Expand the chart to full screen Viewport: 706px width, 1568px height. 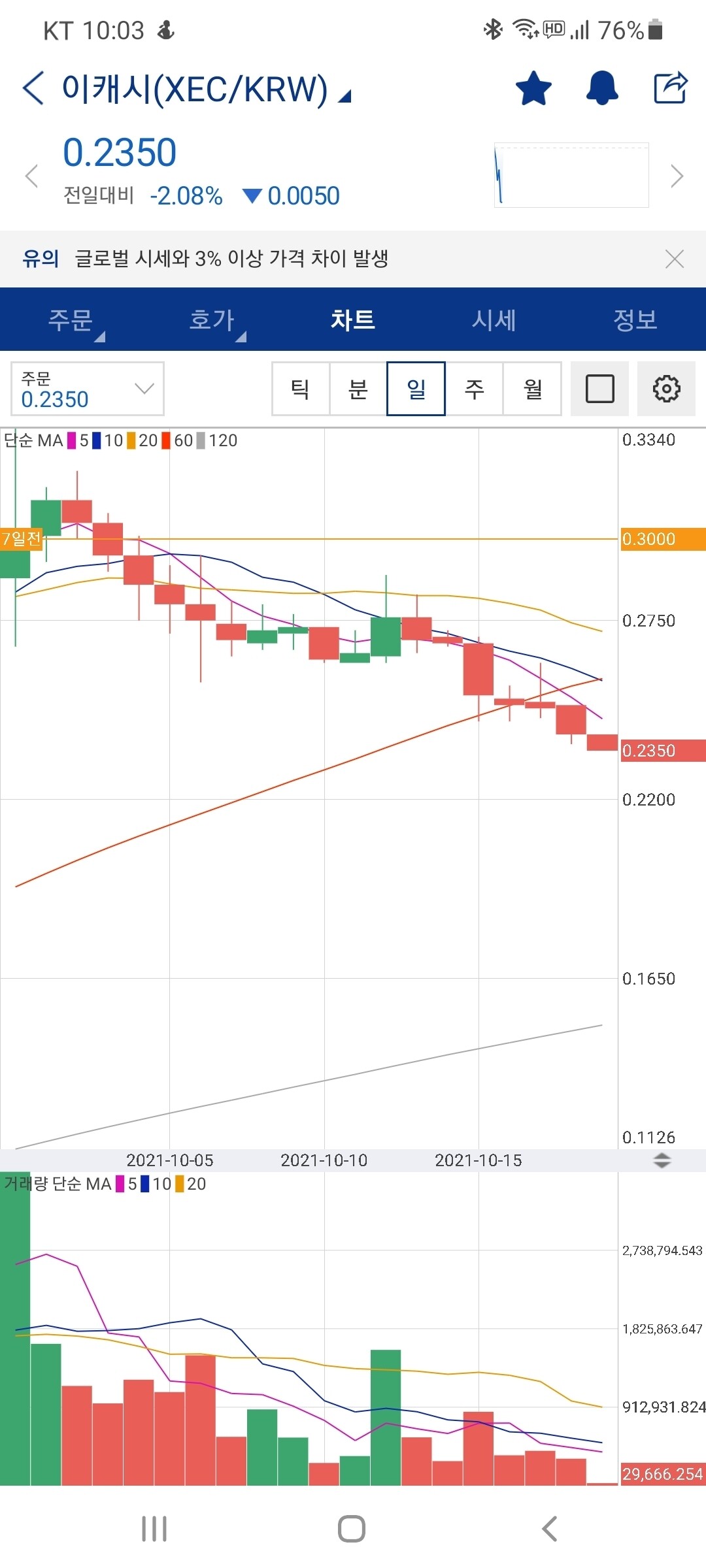[599, 389]
